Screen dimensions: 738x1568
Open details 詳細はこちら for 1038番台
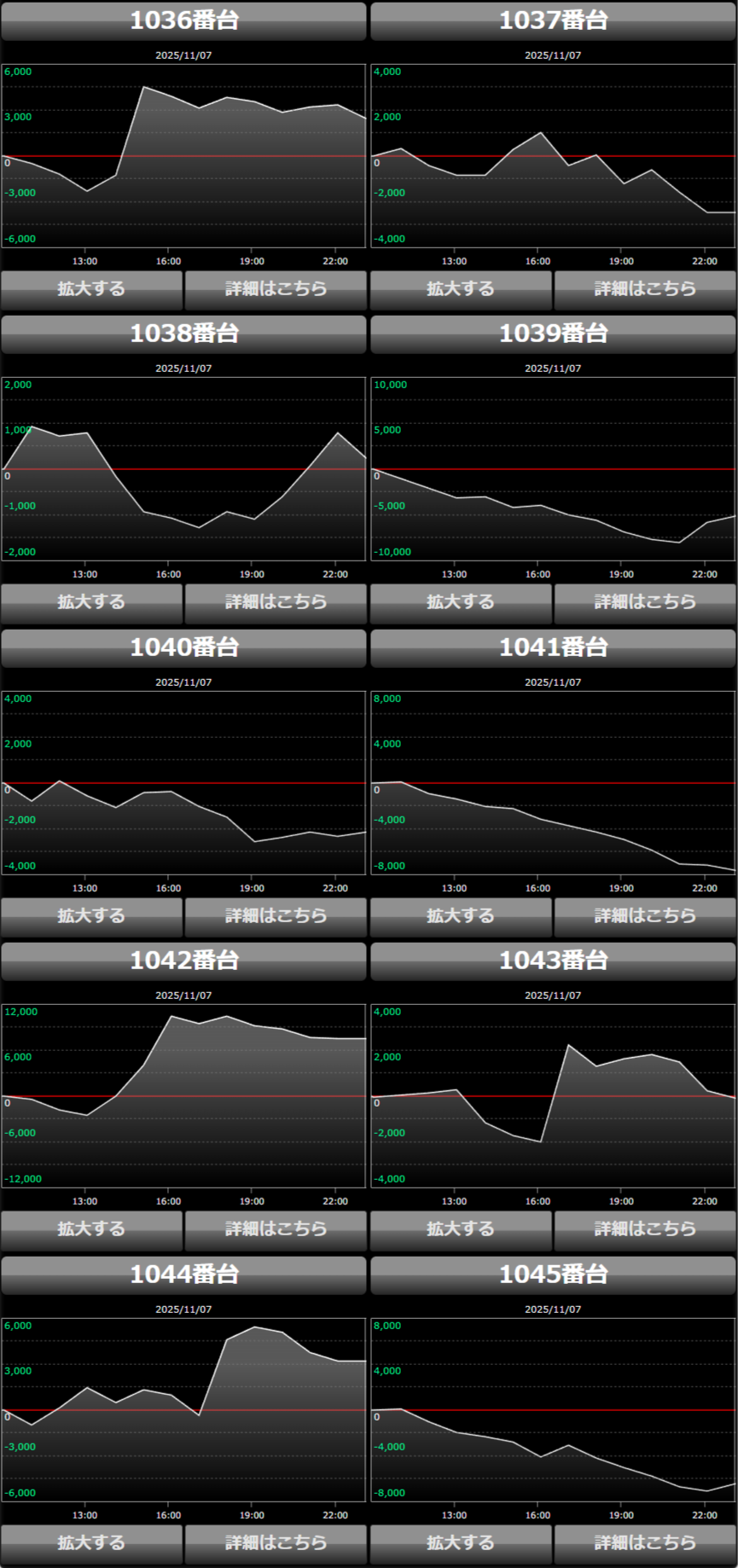click(276, 602)
